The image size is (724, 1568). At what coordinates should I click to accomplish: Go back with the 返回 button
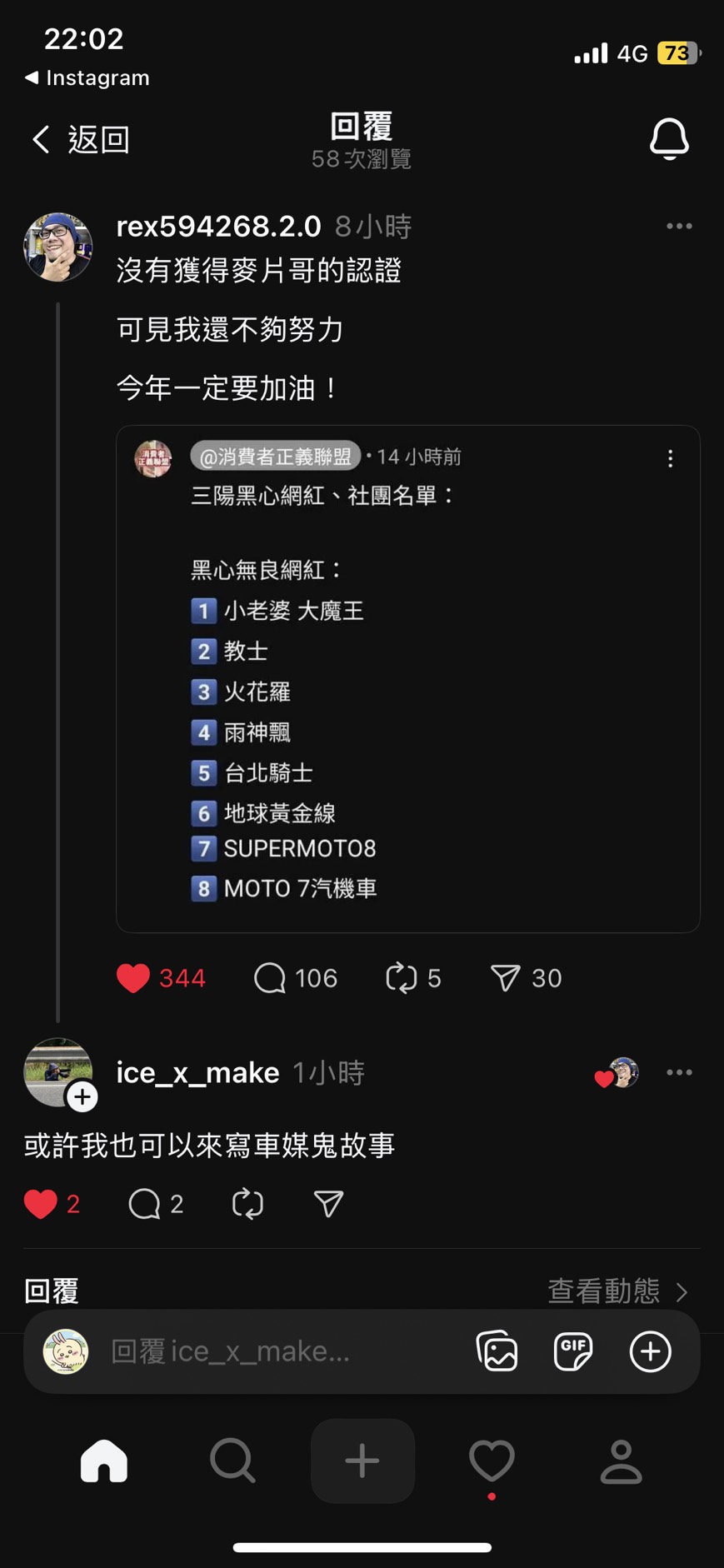point(81,139)
